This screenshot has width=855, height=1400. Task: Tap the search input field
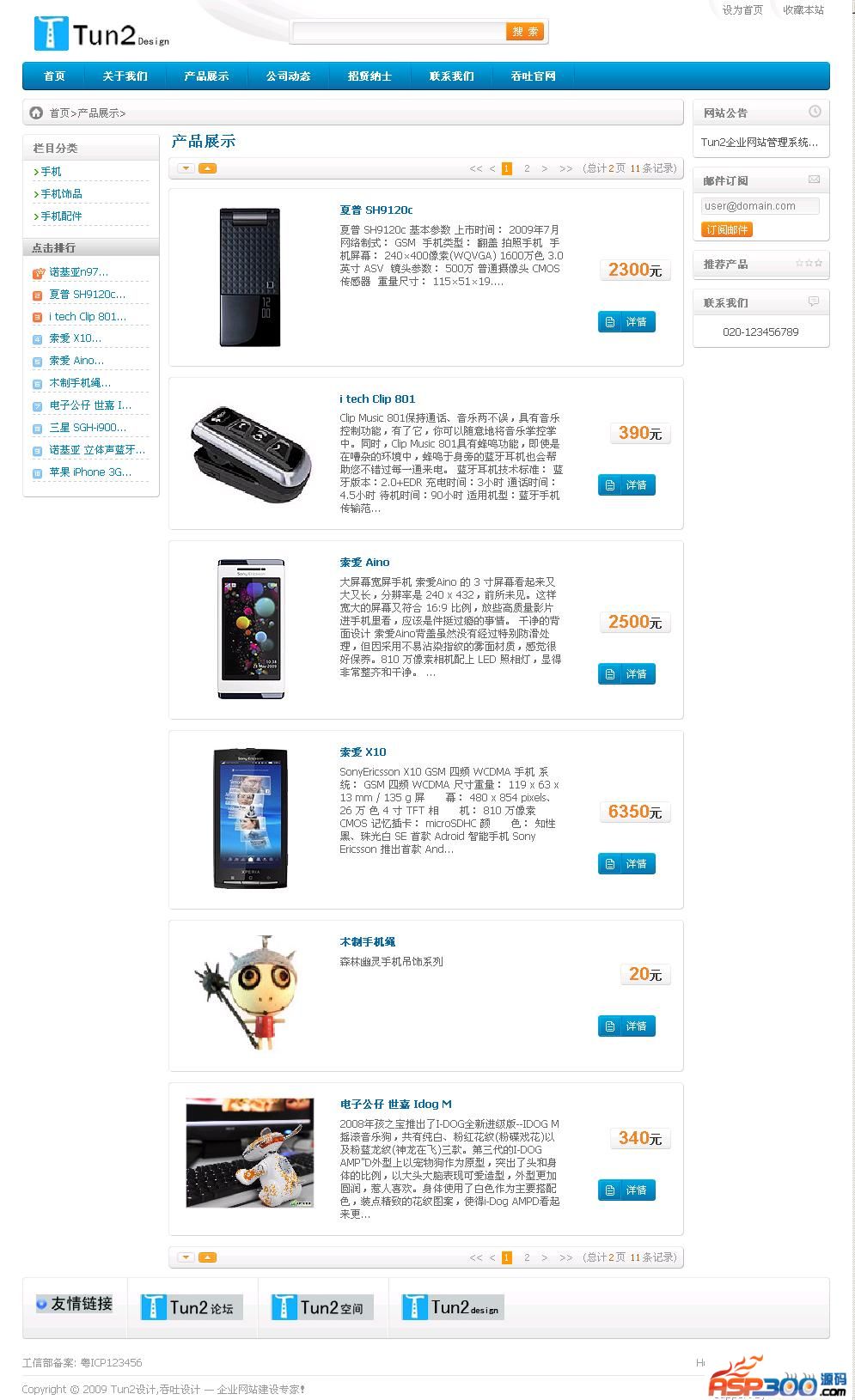tap(399, 32)
